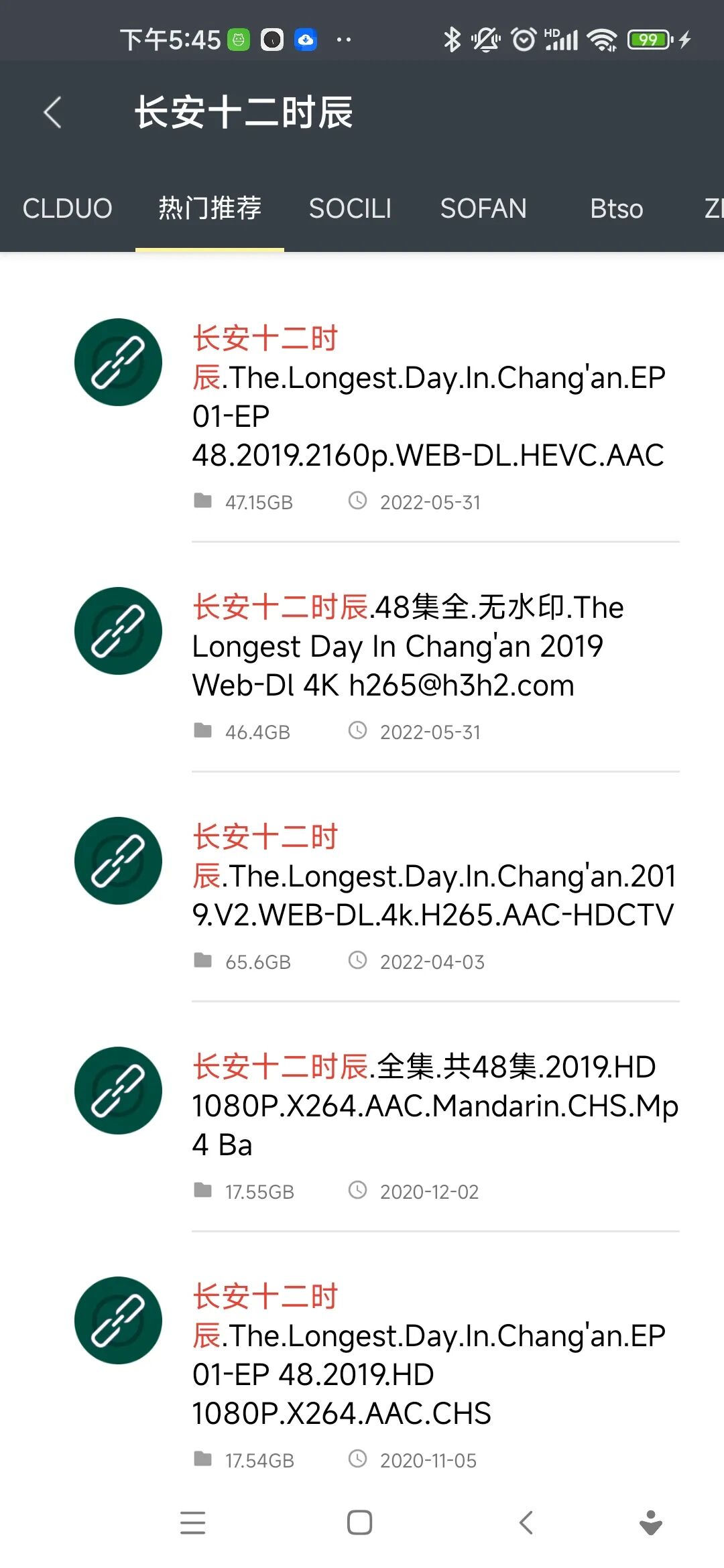Image resolution: width=724 pixels, height=1568 pixels.
Task: Open the SOFAN tab
Action: pyautogui.click(x=483, y=208)
